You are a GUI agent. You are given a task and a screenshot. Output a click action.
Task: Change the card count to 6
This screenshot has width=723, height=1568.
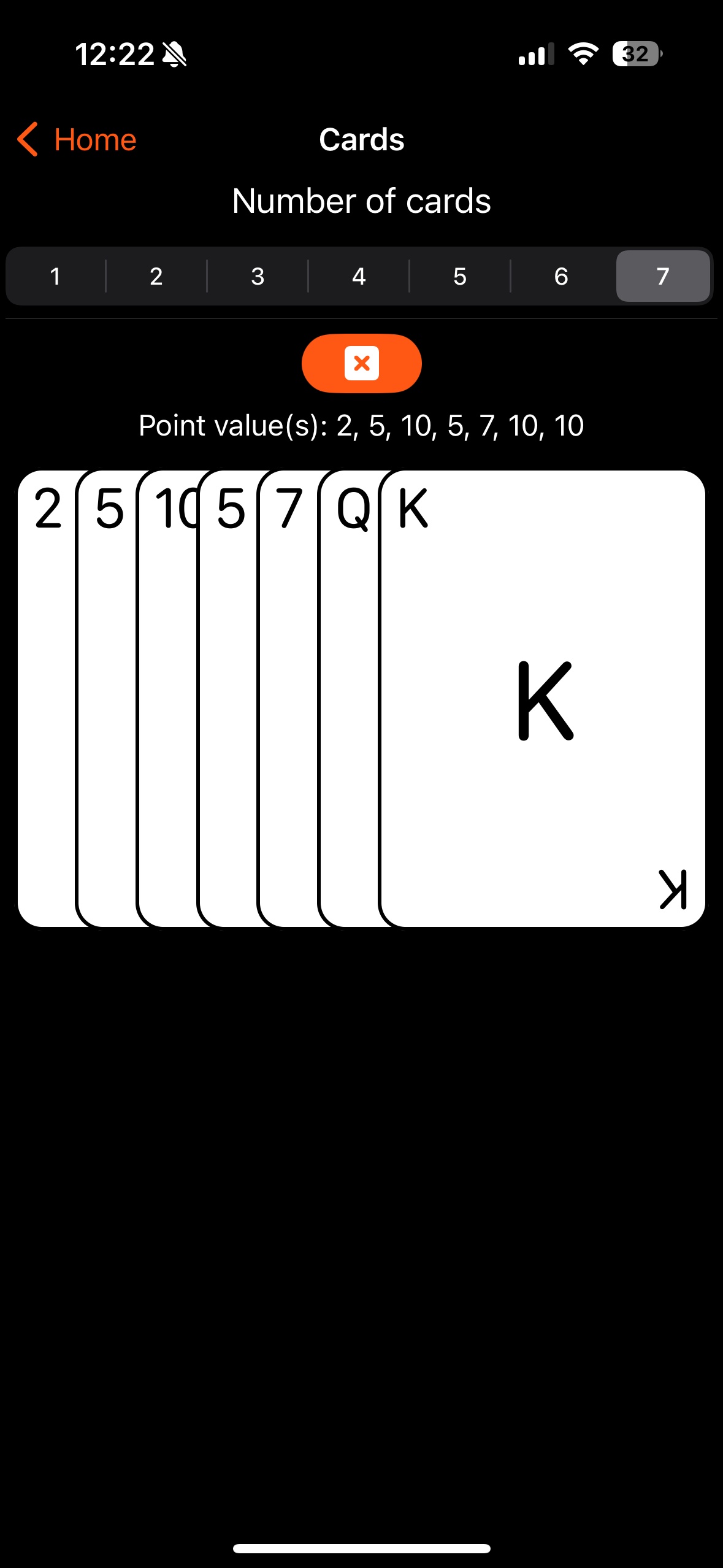(x=561, y=276)
